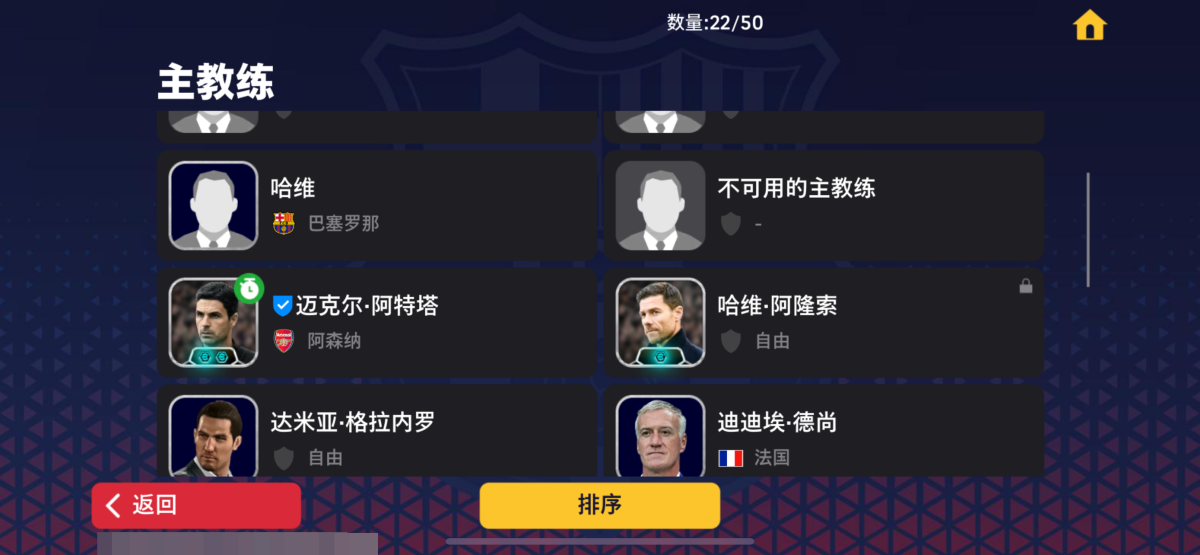This screenshot has width=1200, height=555.
Task: Select the 不可用的主教练 card
Action: click(x=823, y=205)
